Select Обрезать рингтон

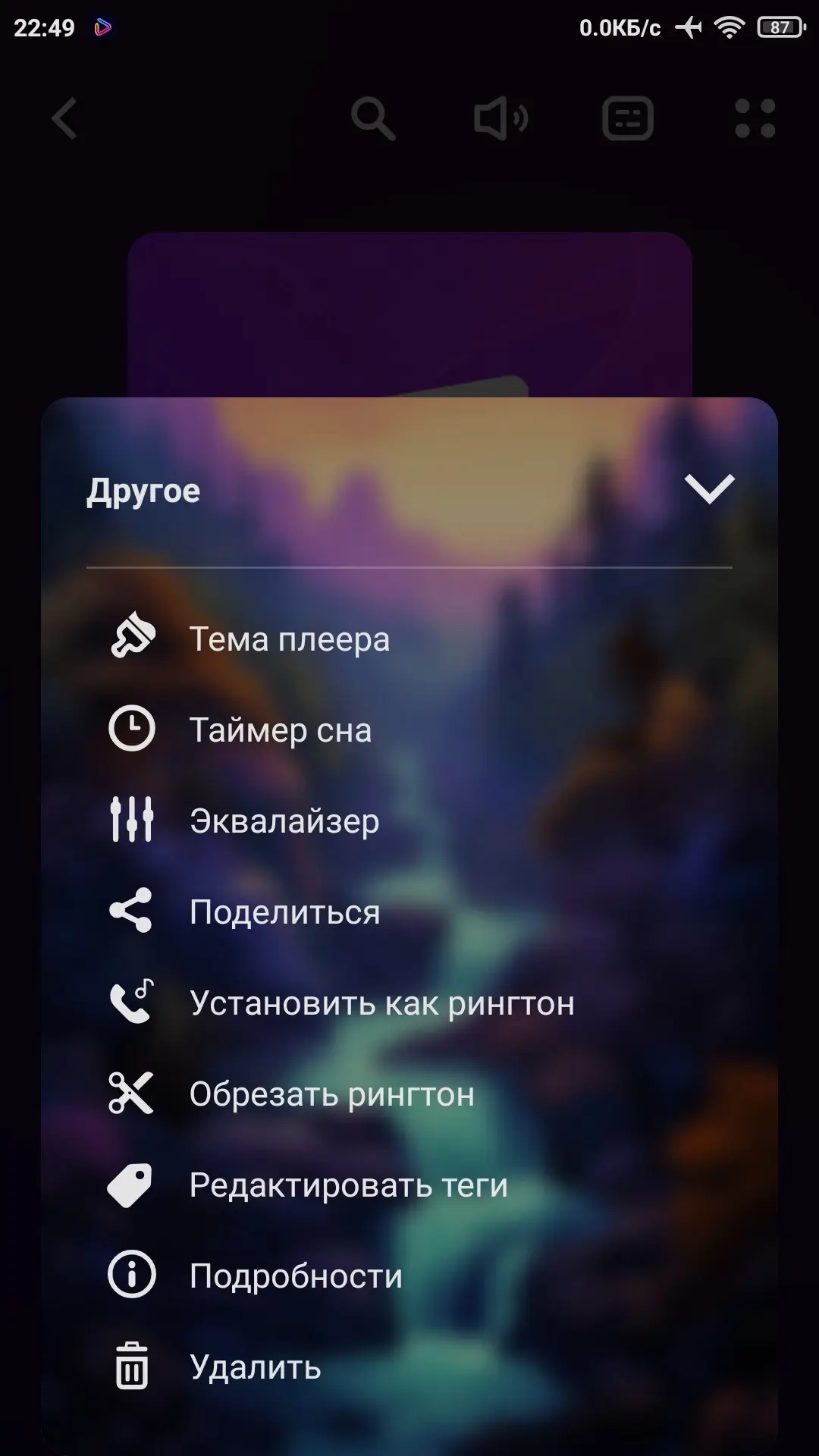click(x=331, y=1094)
